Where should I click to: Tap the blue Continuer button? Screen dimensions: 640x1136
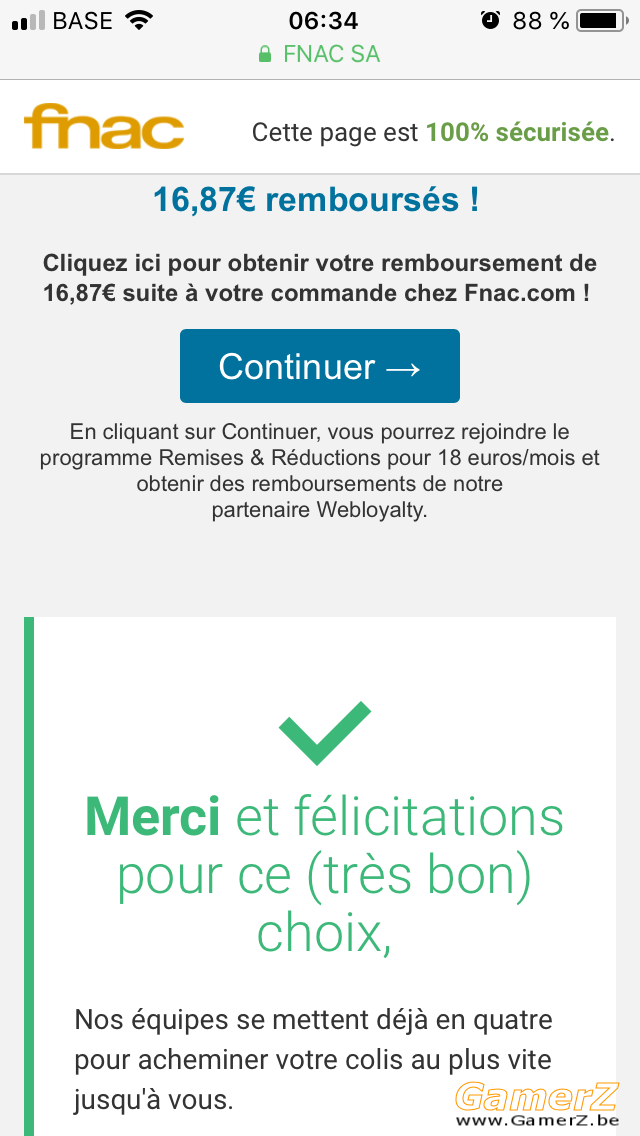320,366
